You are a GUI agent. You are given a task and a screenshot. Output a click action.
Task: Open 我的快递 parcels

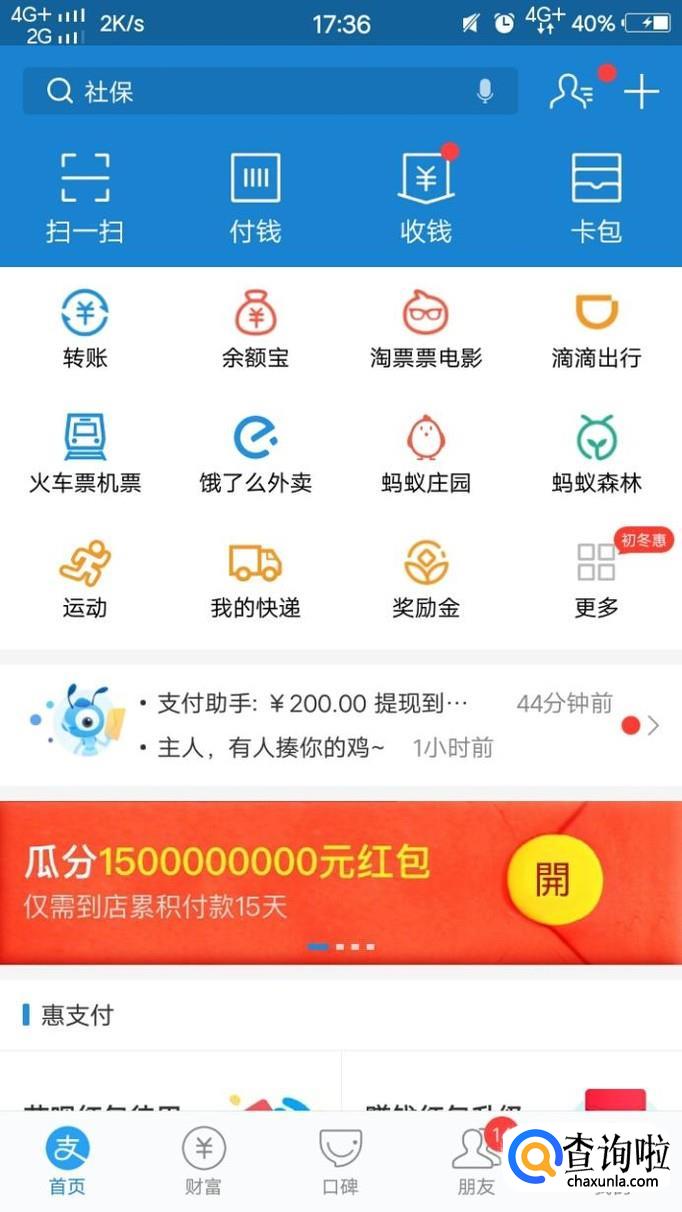tap(255, 579)
